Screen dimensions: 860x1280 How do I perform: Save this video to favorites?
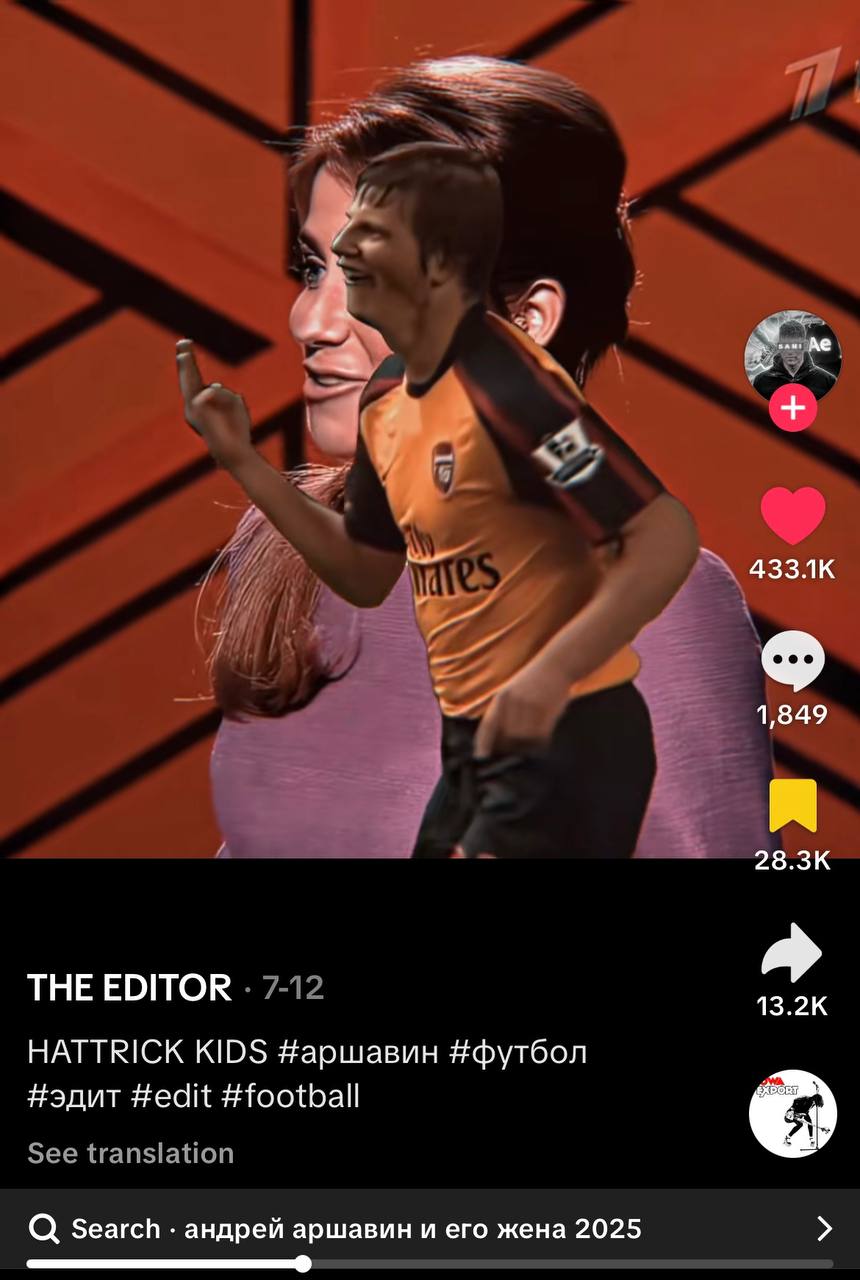pos(792,806)
